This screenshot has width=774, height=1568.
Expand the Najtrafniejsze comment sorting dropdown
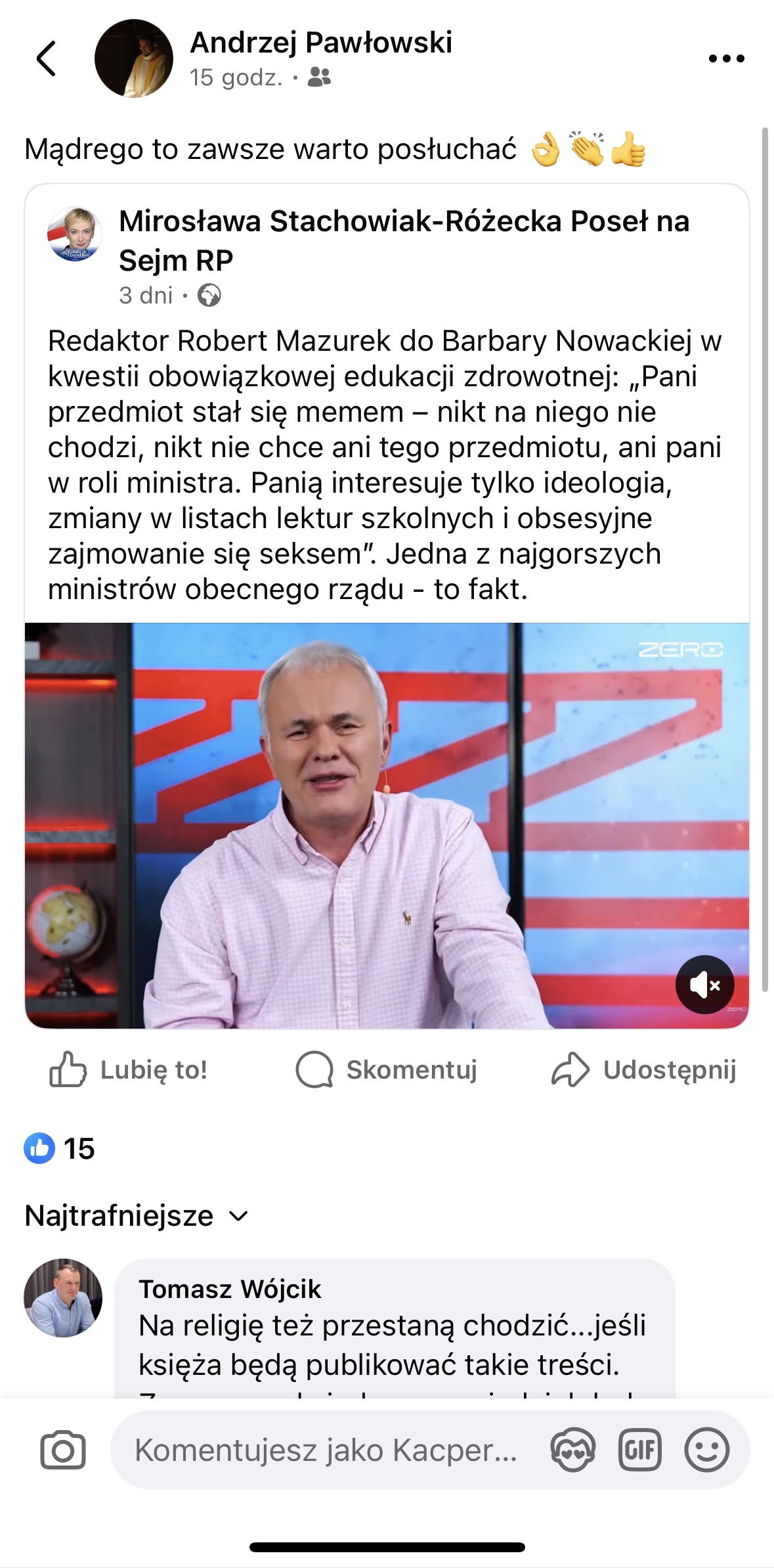click(x=137, y=1216)
